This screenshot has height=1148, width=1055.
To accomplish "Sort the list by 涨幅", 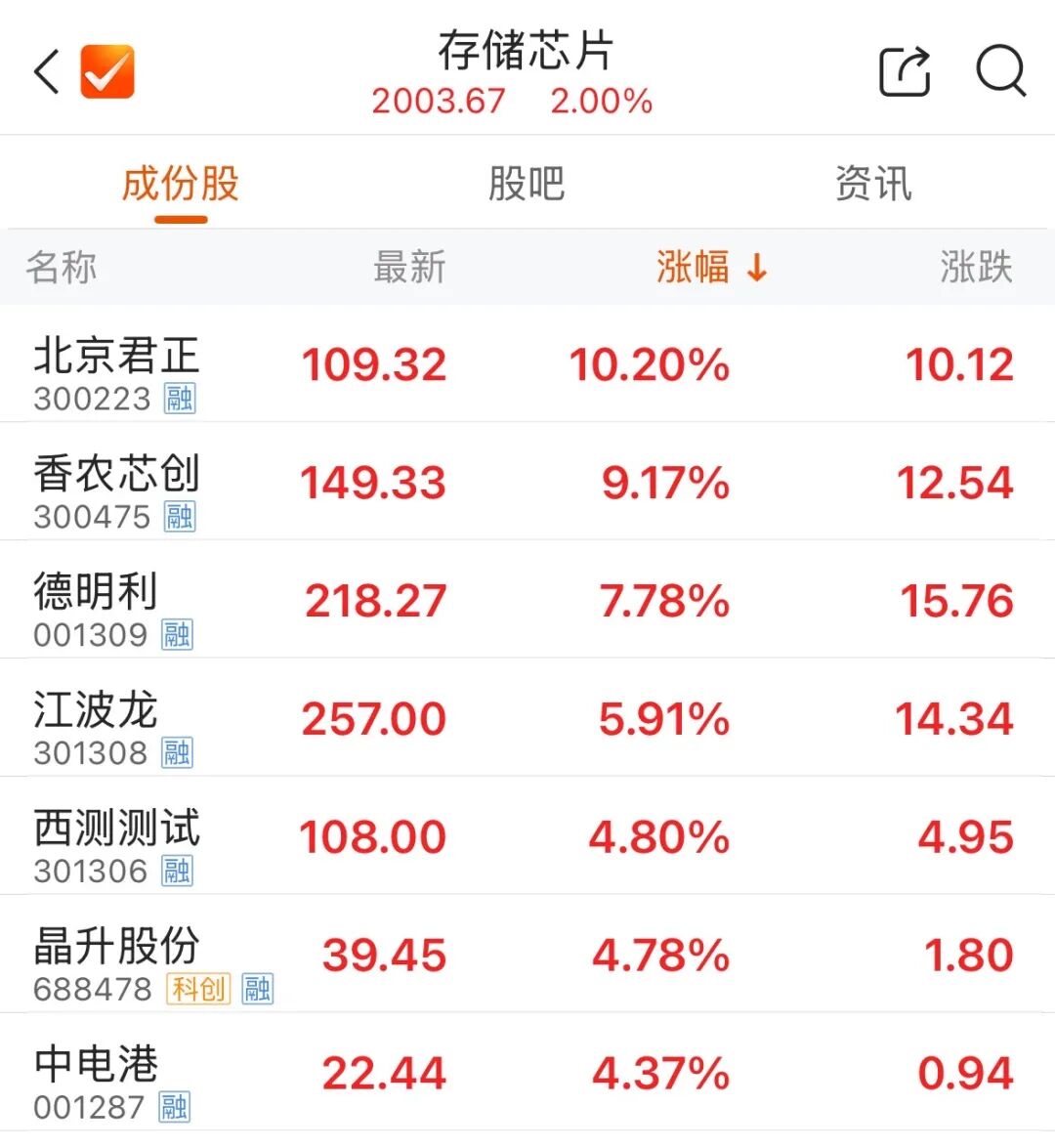I will [x=710, y=267].
